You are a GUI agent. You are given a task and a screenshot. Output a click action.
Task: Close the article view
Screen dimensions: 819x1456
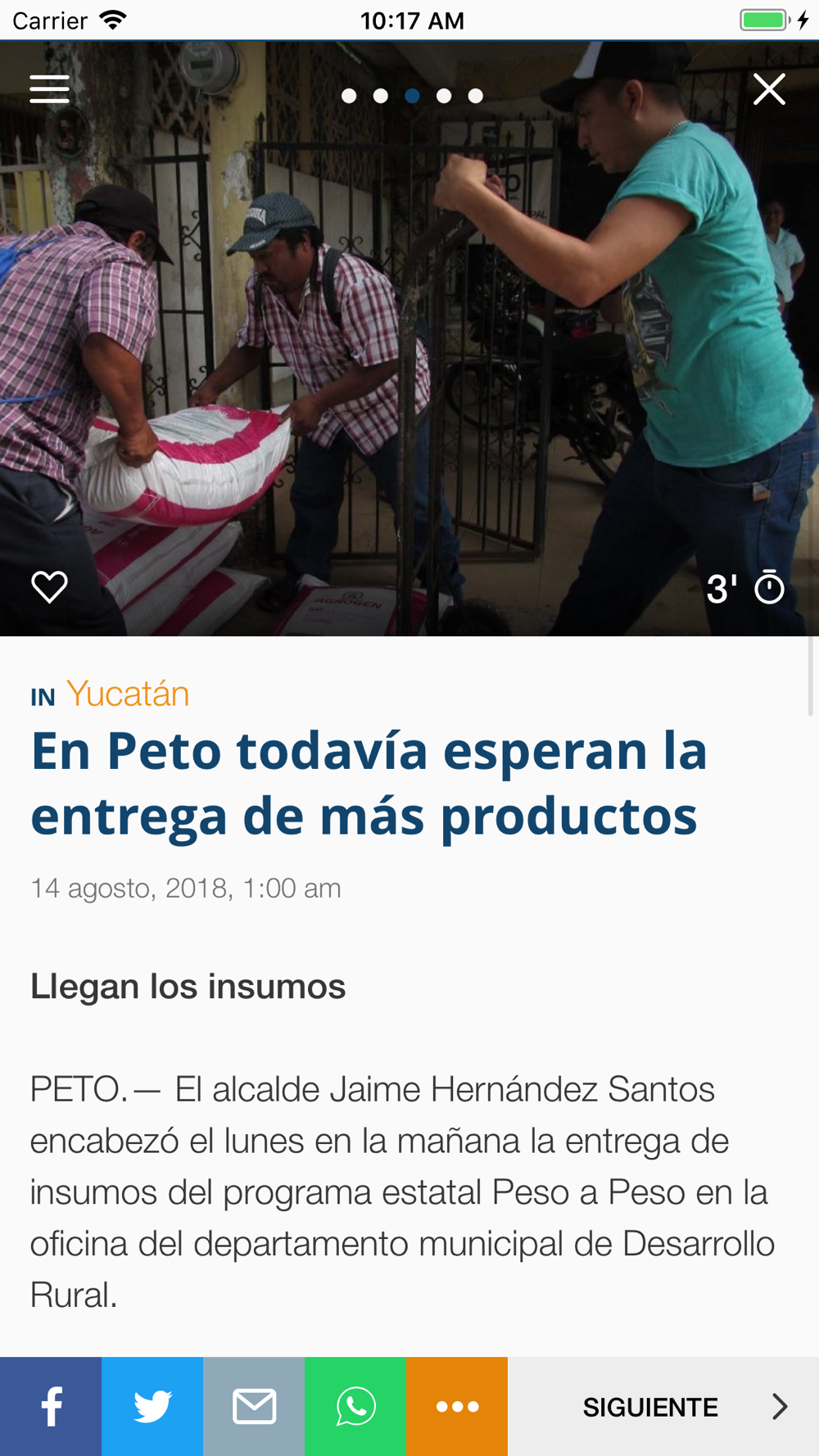[x=769, y=89]
